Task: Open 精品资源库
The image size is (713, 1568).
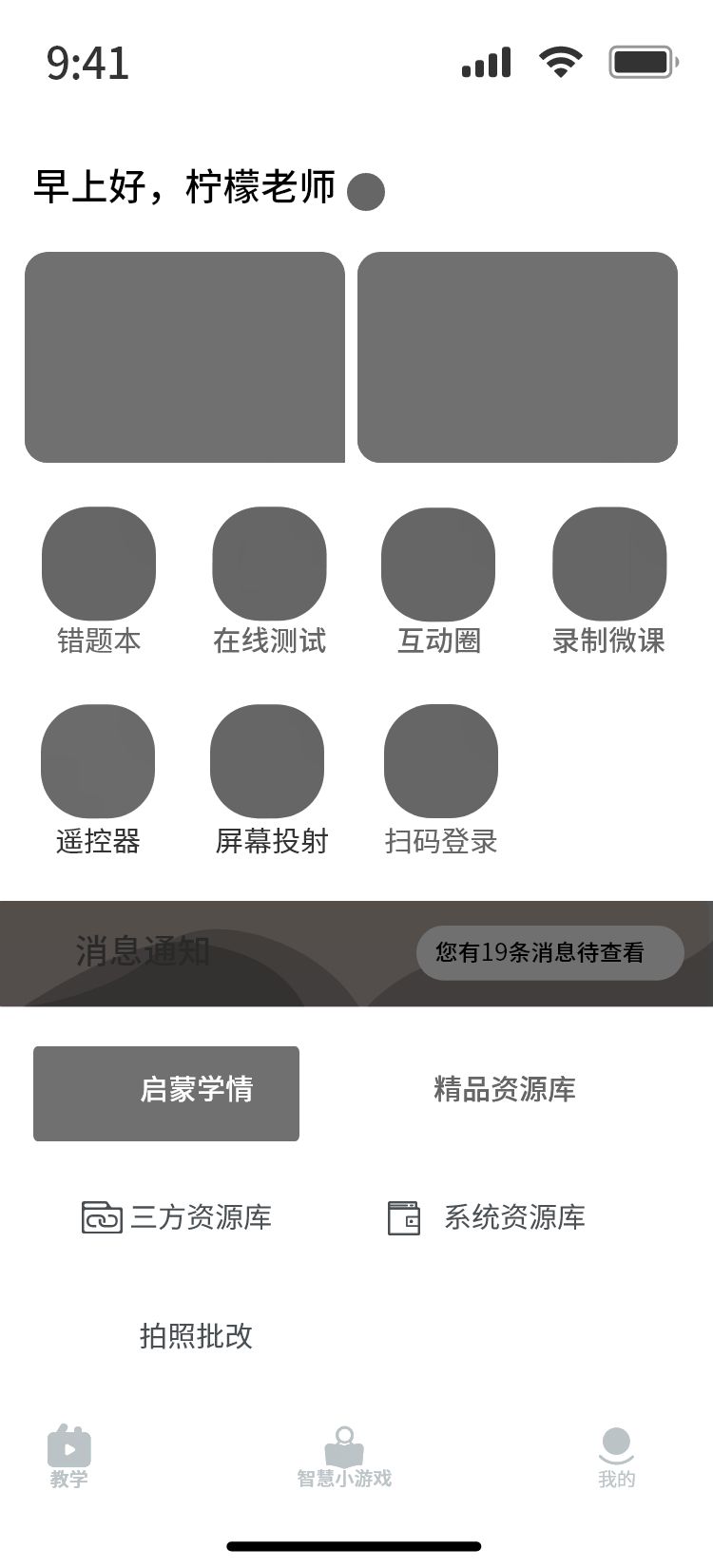Action: [504, 1089]
